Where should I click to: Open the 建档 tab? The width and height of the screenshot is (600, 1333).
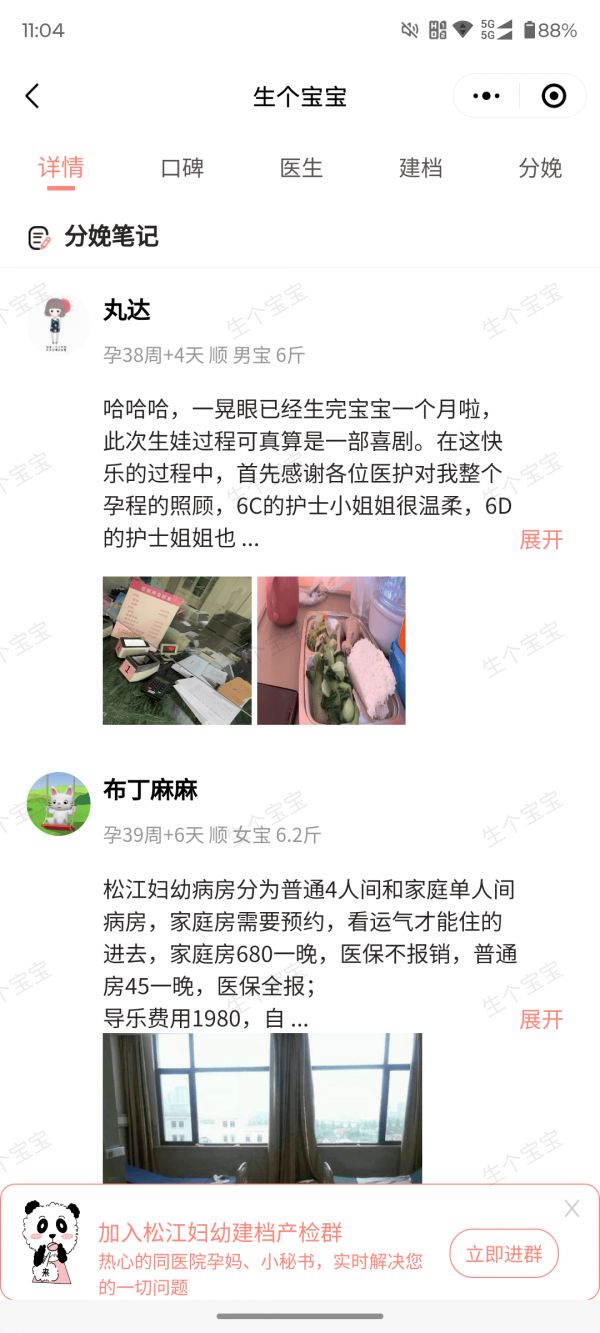click(420, 168)
